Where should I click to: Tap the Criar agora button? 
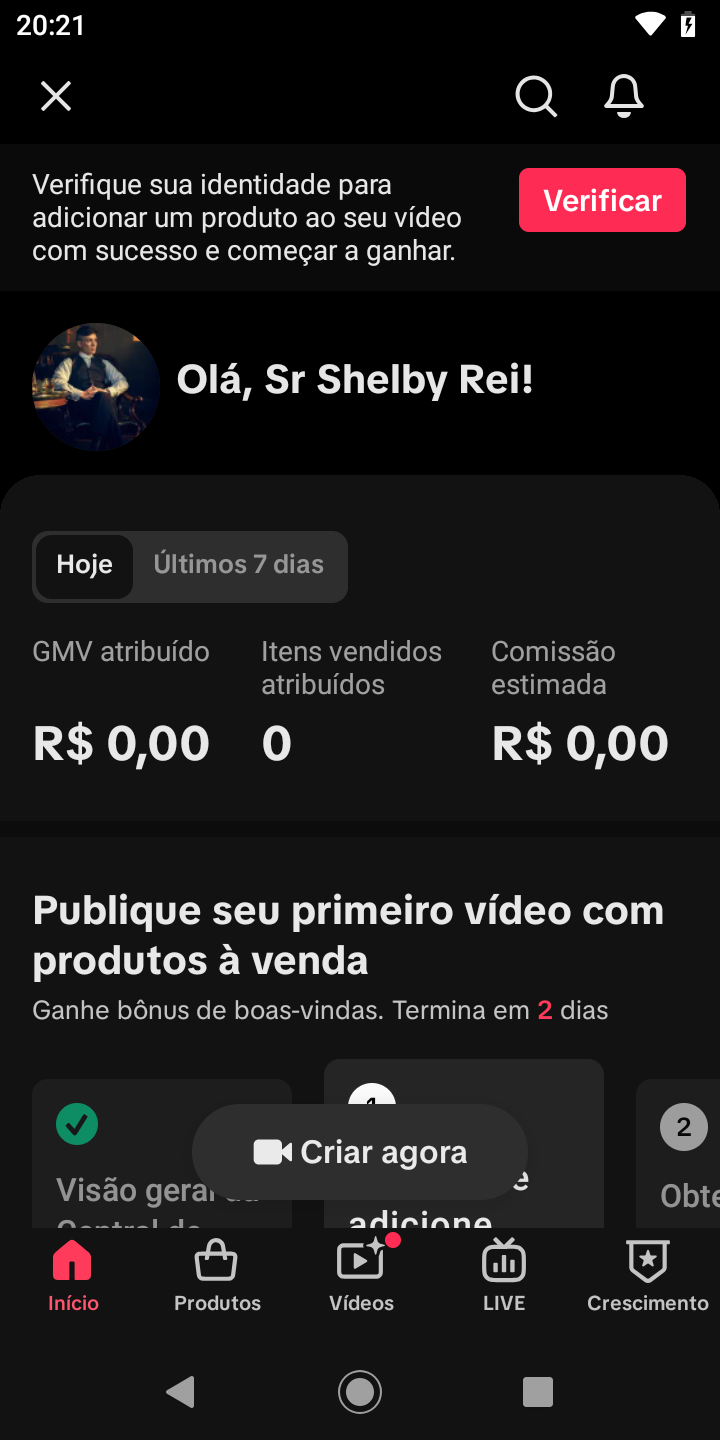[360, 1152]
